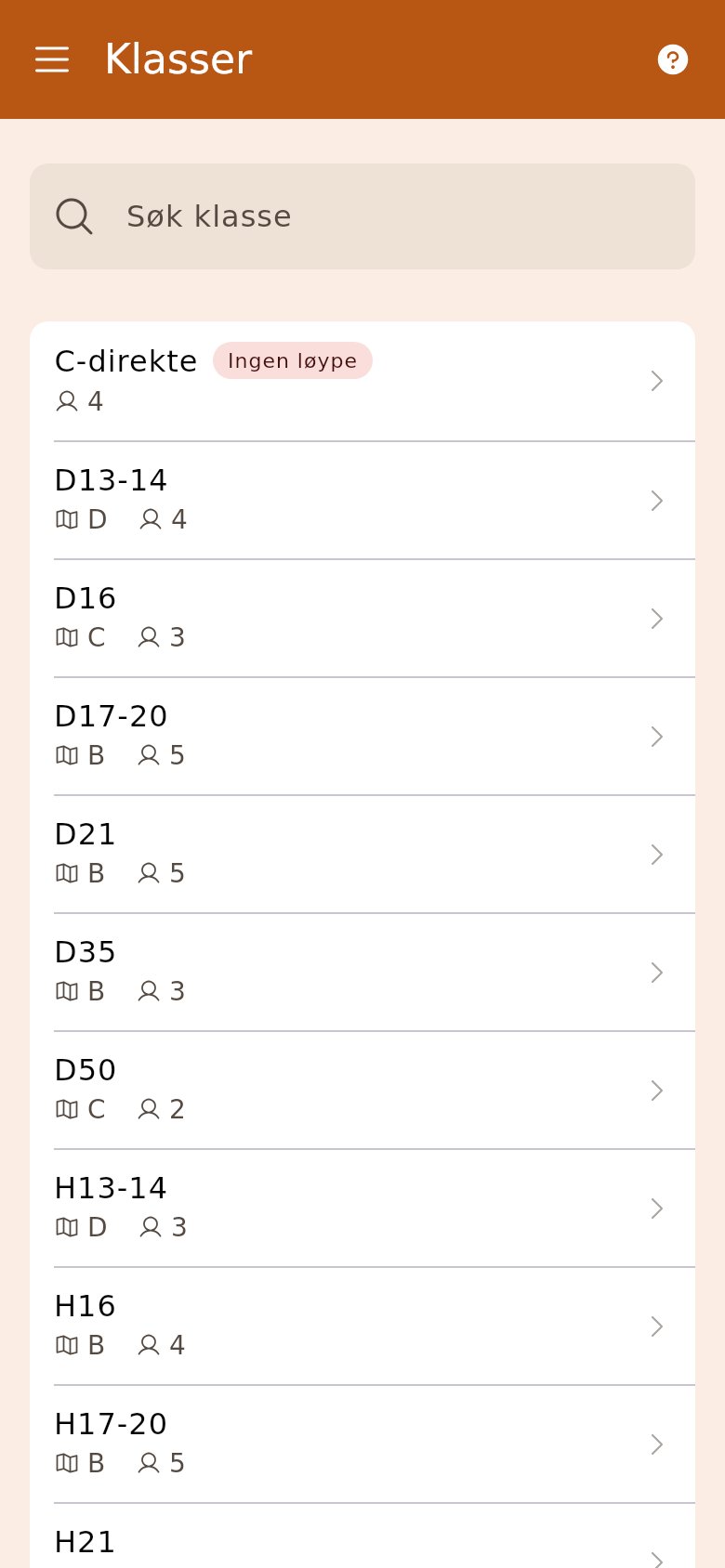The height and width of the screenshot is (1568, 725).
Task: View class H13-14
Action: click(362, 1209)
